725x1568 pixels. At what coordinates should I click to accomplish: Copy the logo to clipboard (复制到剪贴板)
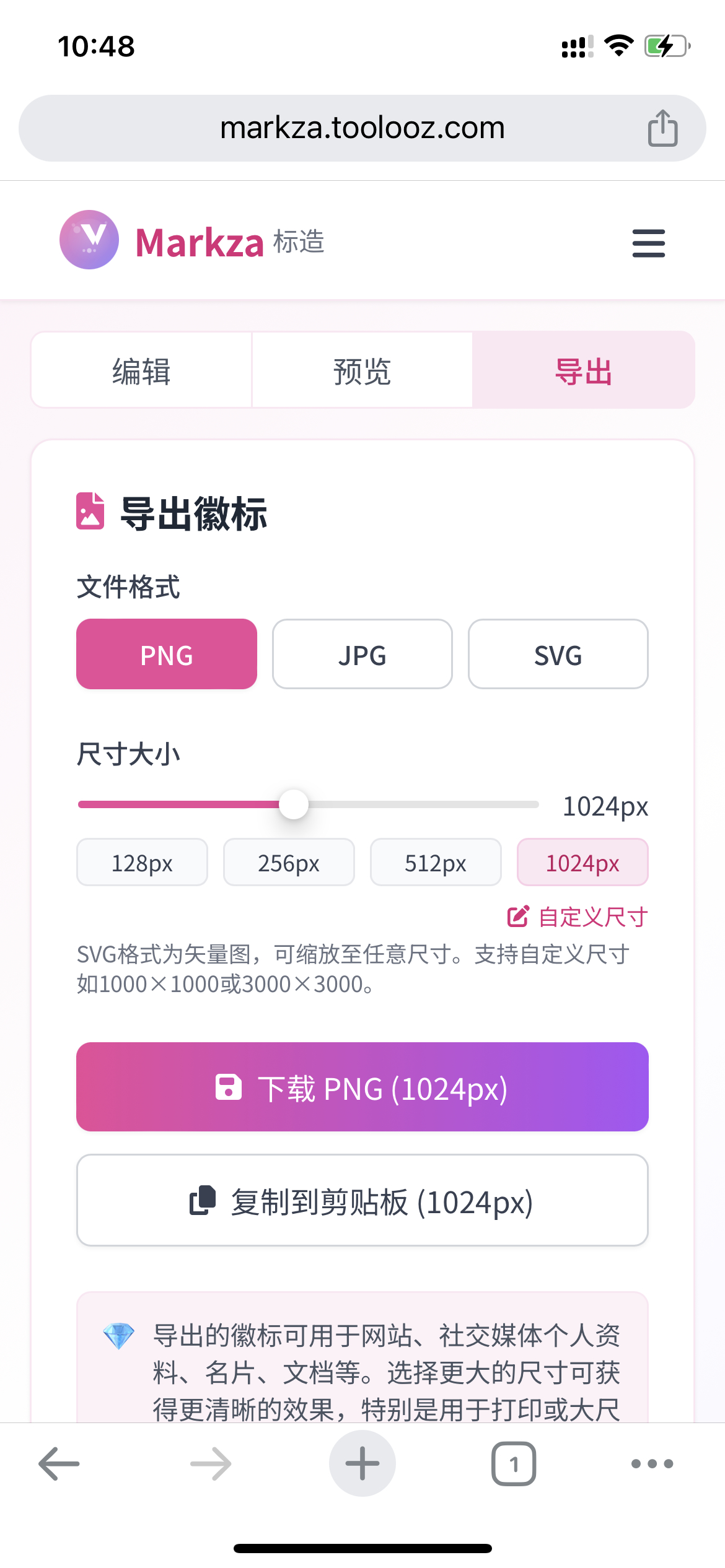click(362, 1200)
